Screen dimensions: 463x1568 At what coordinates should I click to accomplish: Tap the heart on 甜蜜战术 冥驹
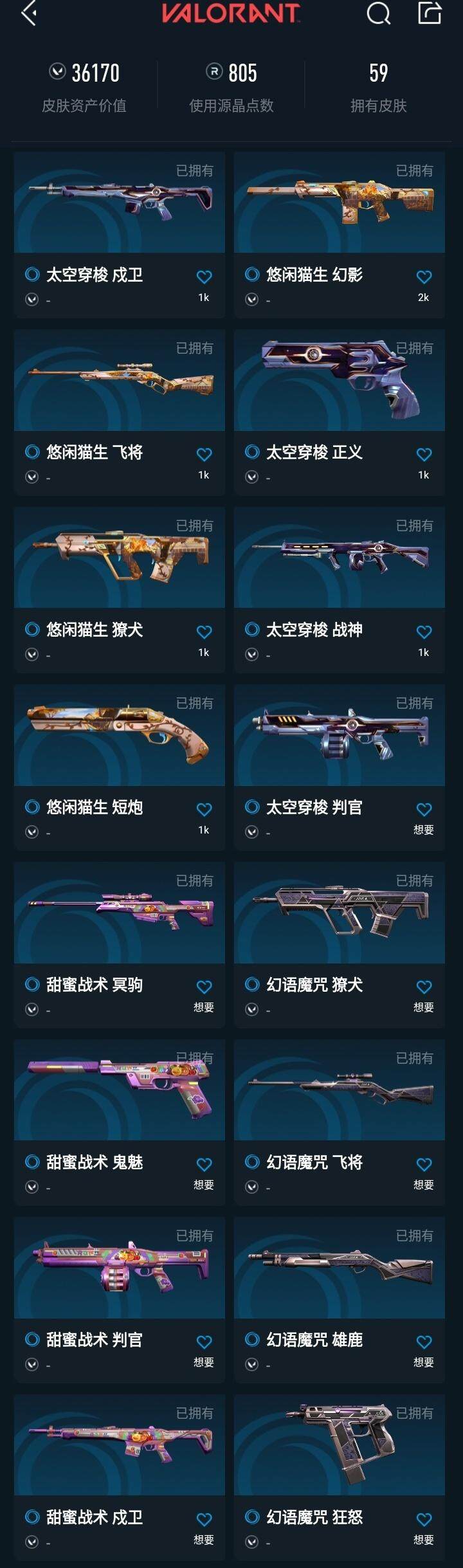tap(204, 987)
